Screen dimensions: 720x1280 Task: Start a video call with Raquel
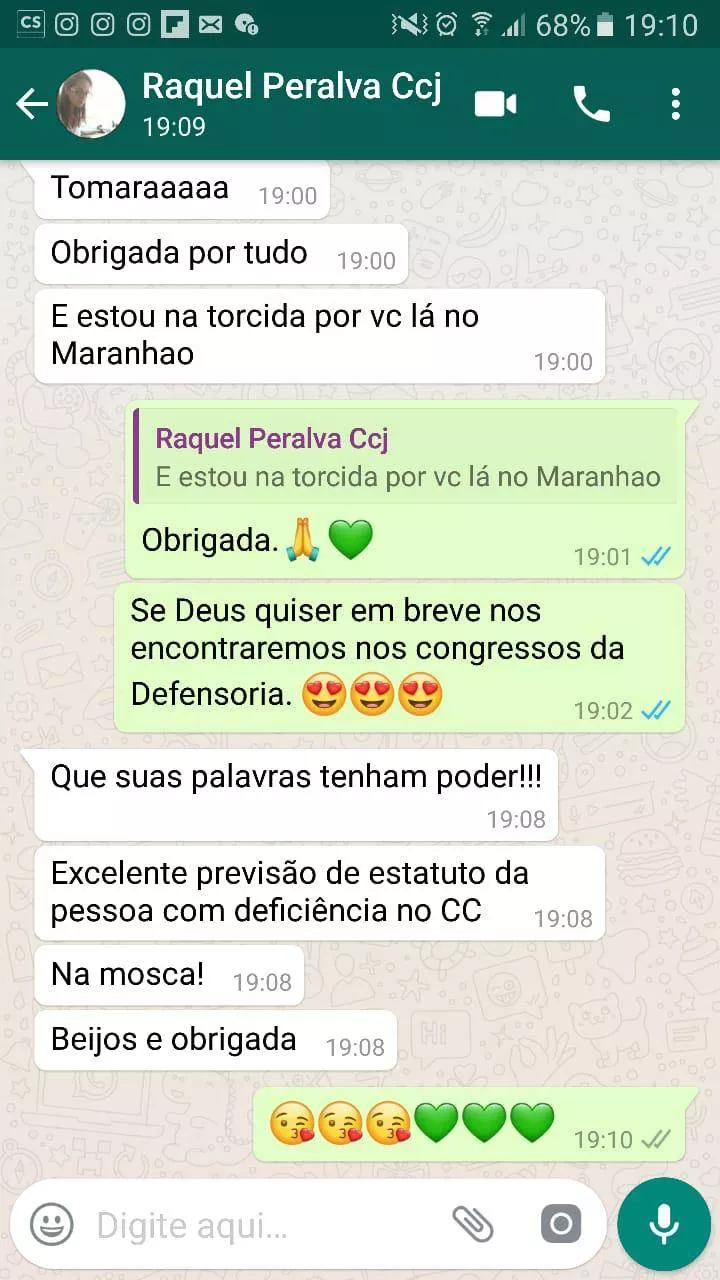[x=496, y=104]
